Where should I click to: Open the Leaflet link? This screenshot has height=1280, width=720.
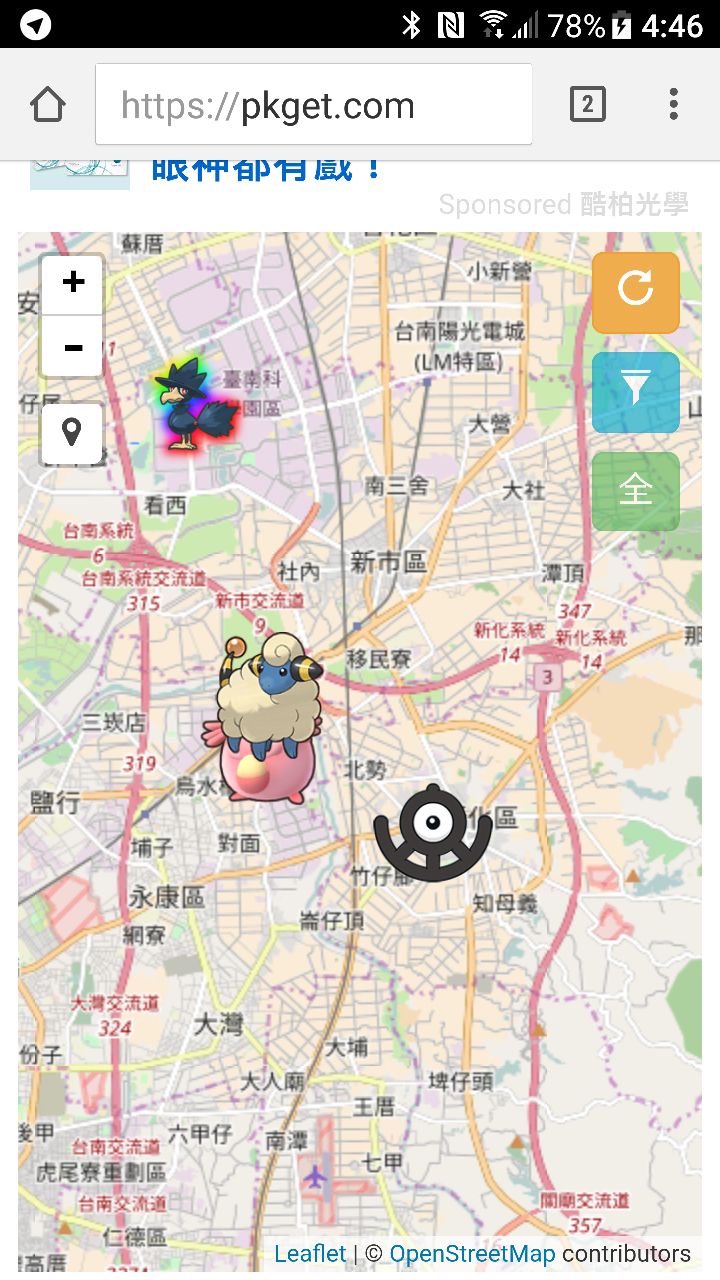coord(310,1254)
